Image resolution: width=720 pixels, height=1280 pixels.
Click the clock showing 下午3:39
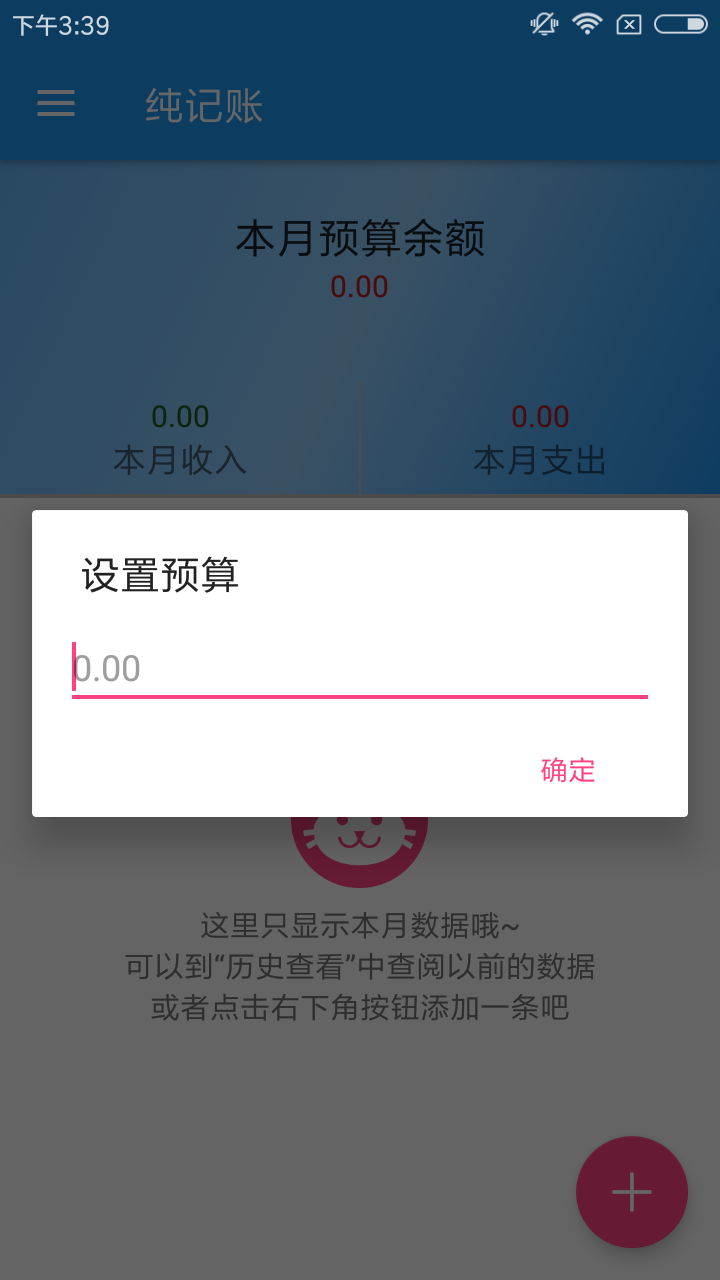[x=60, y=24]
